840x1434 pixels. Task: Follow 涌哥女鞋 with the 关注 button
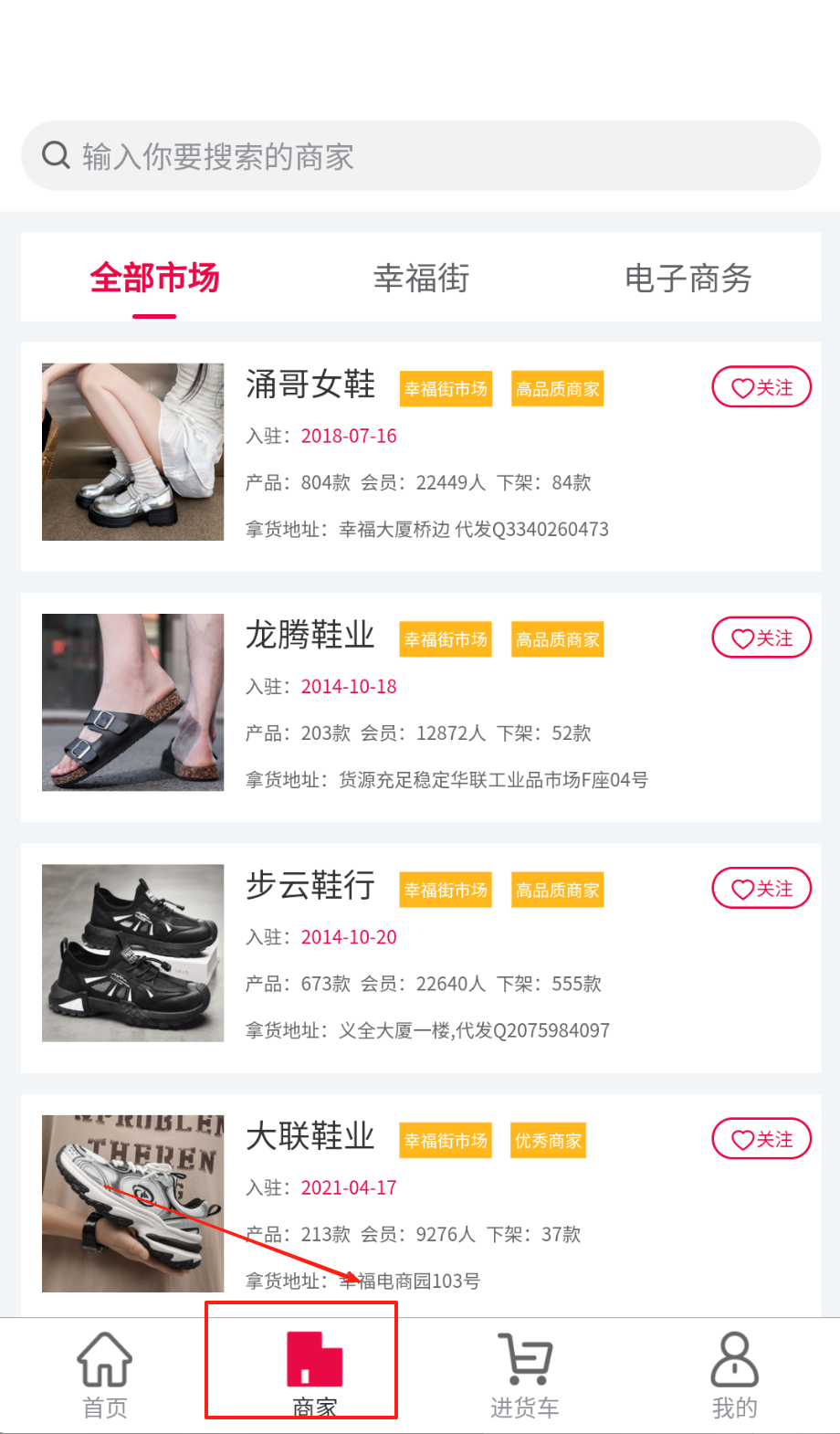click(x=761, y=387)
